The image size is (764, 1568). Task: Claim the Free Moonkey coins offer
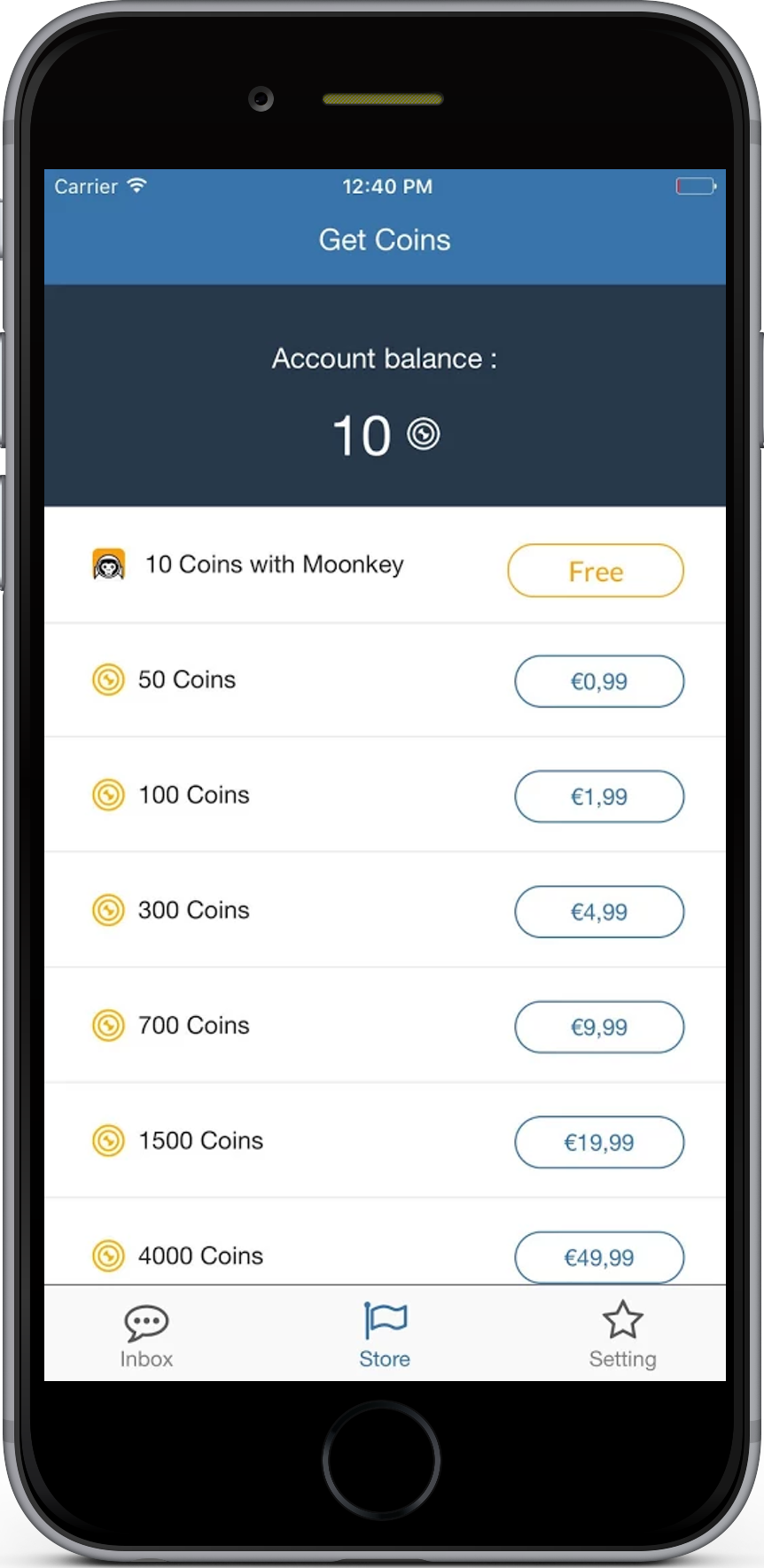tap(596, 571)
